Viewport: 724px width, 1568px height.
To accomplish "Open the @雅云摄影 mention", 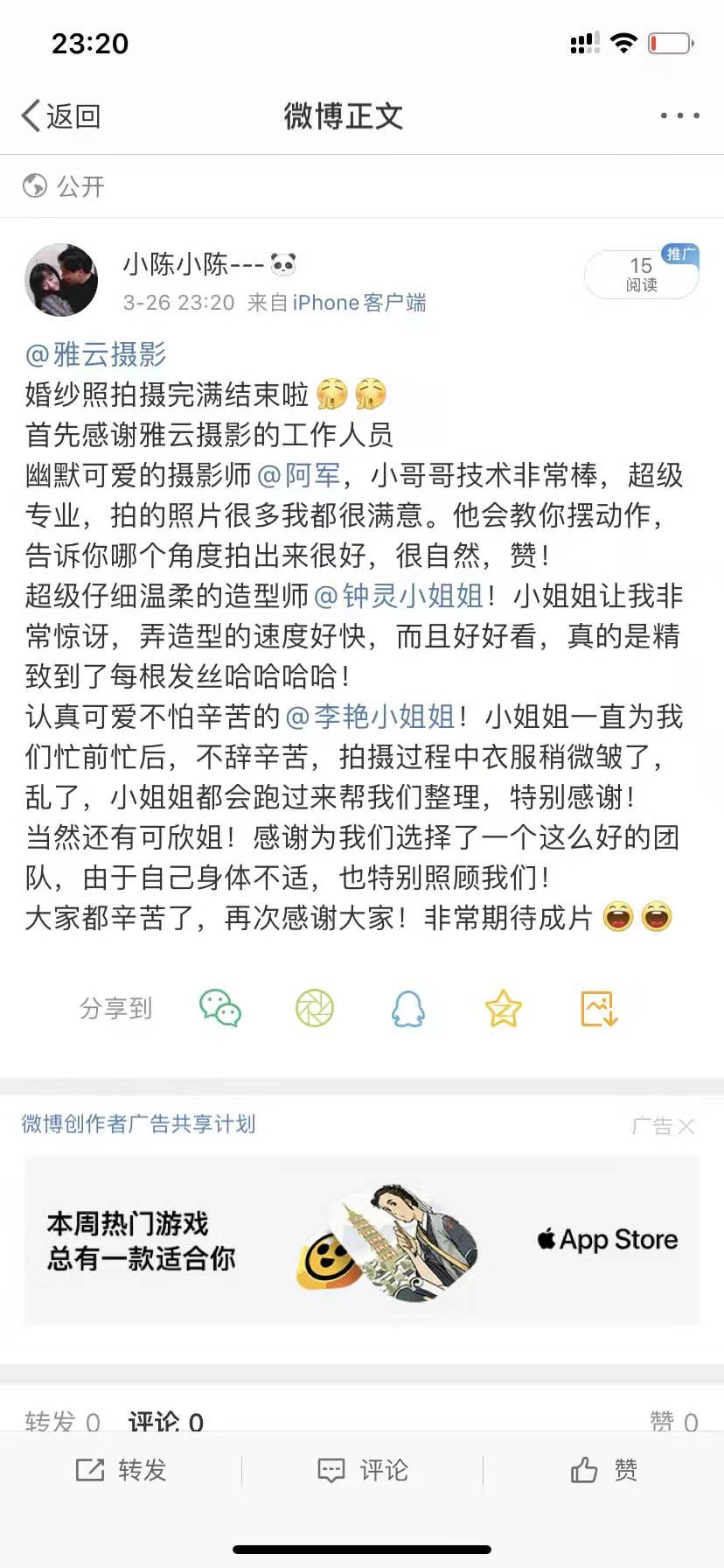I will pyautogui.click(x=96, y=354).
